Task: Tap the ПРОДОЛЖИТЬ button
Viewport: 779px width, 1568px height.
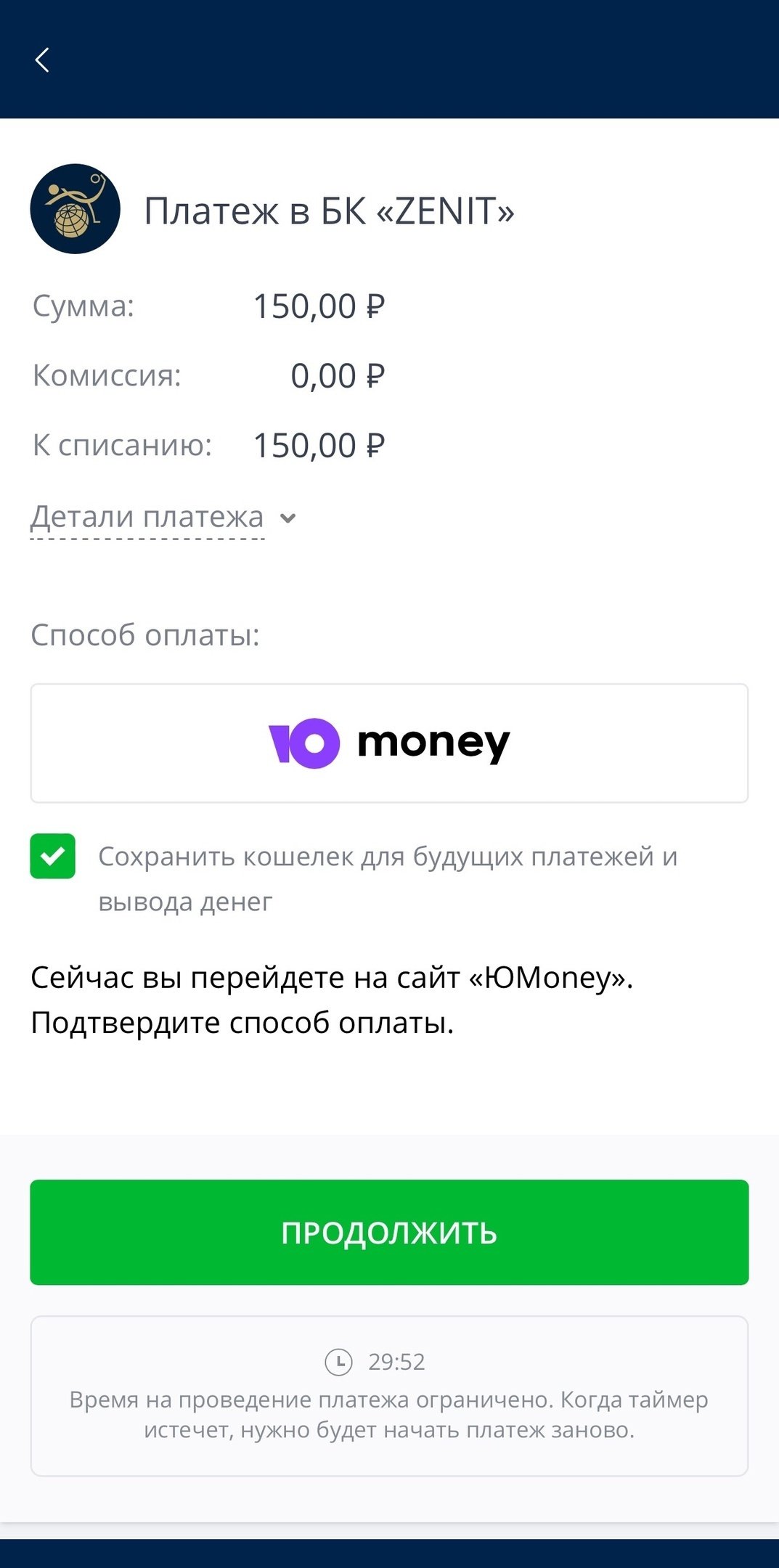Action: coord(389,1233)
